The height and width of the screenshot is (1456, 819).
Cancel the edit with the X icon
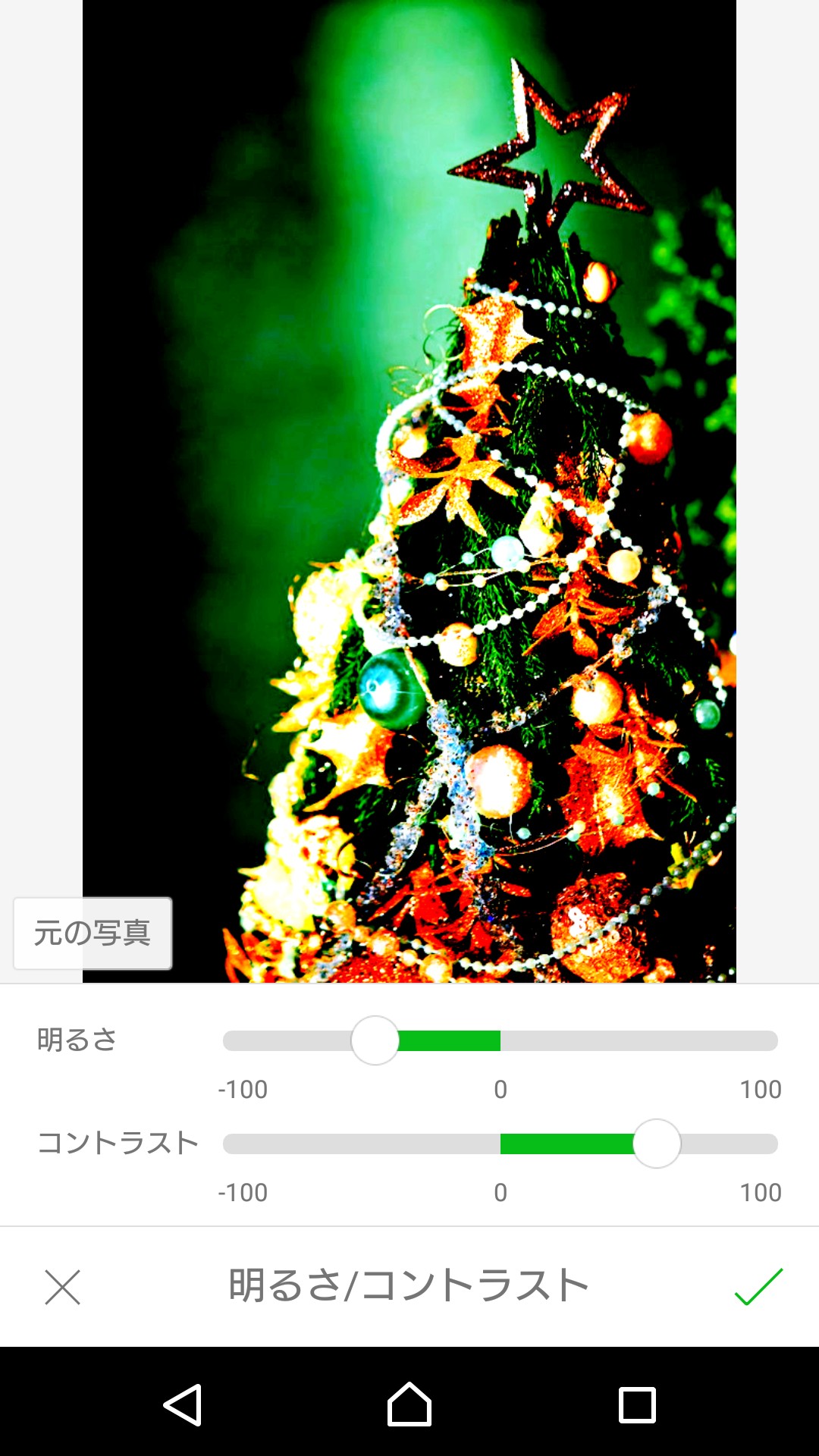click(62, 1288)
